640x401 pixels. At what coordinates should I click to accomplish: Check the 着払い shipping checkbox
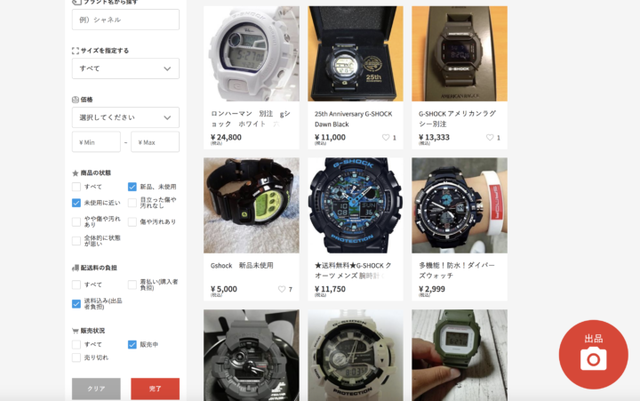pyautogui.click(x=133, y=285)
